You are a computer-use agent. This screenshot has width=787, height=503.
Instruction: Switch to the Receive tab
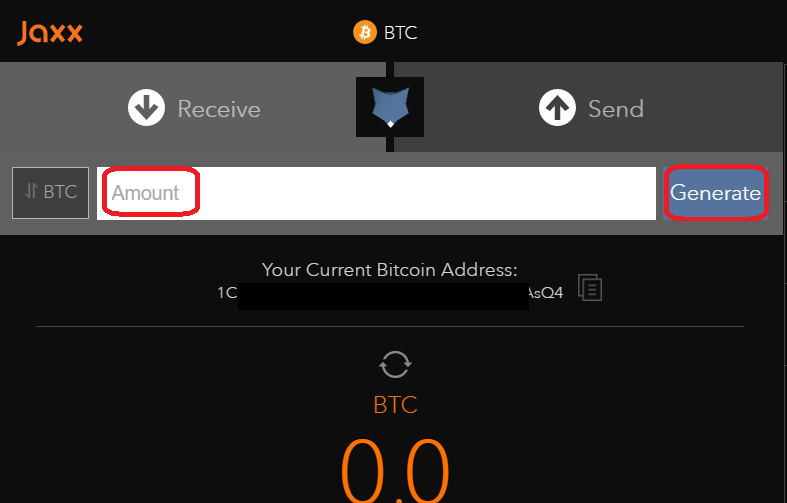pyautogui.click(x=194, y=108)
